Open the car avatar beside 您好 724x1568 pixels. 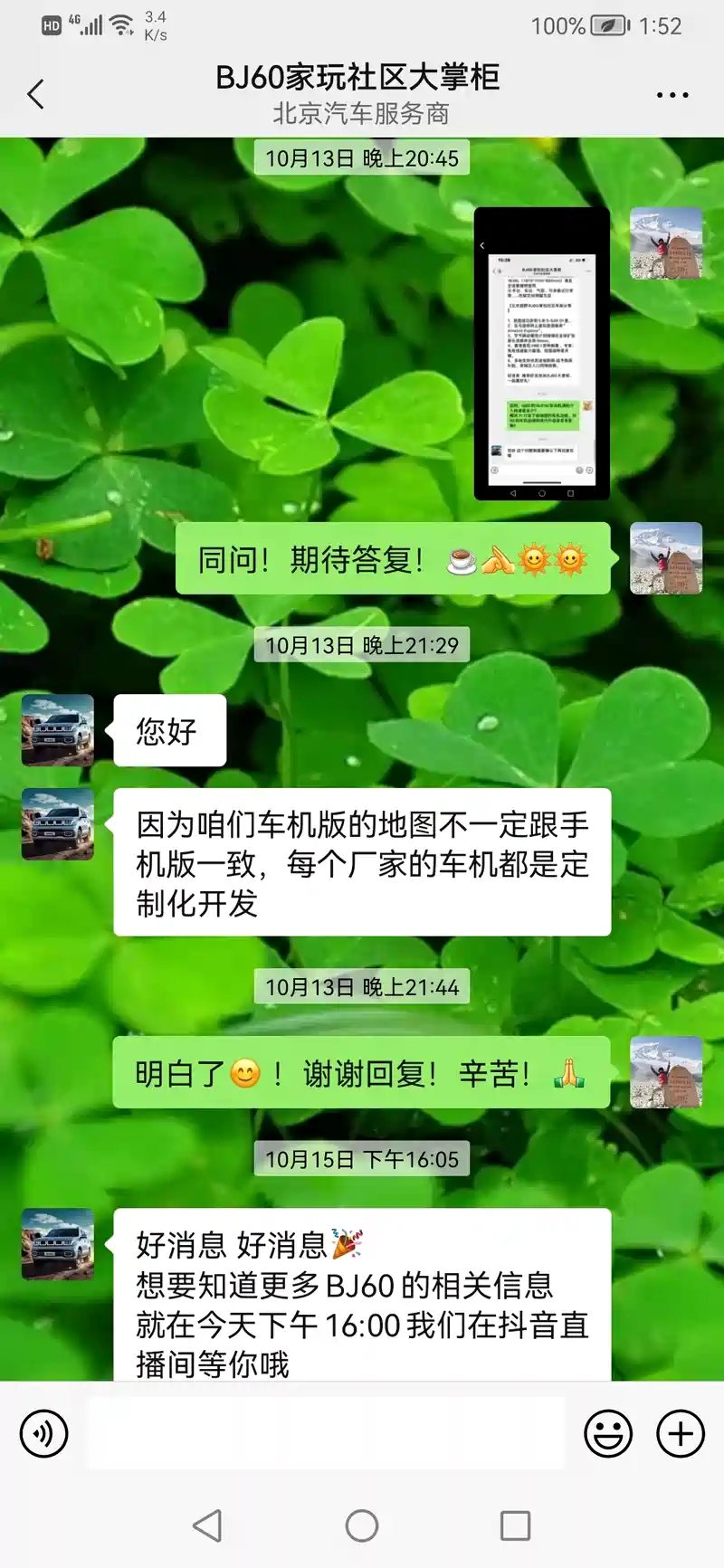click(x=58, y=730)
